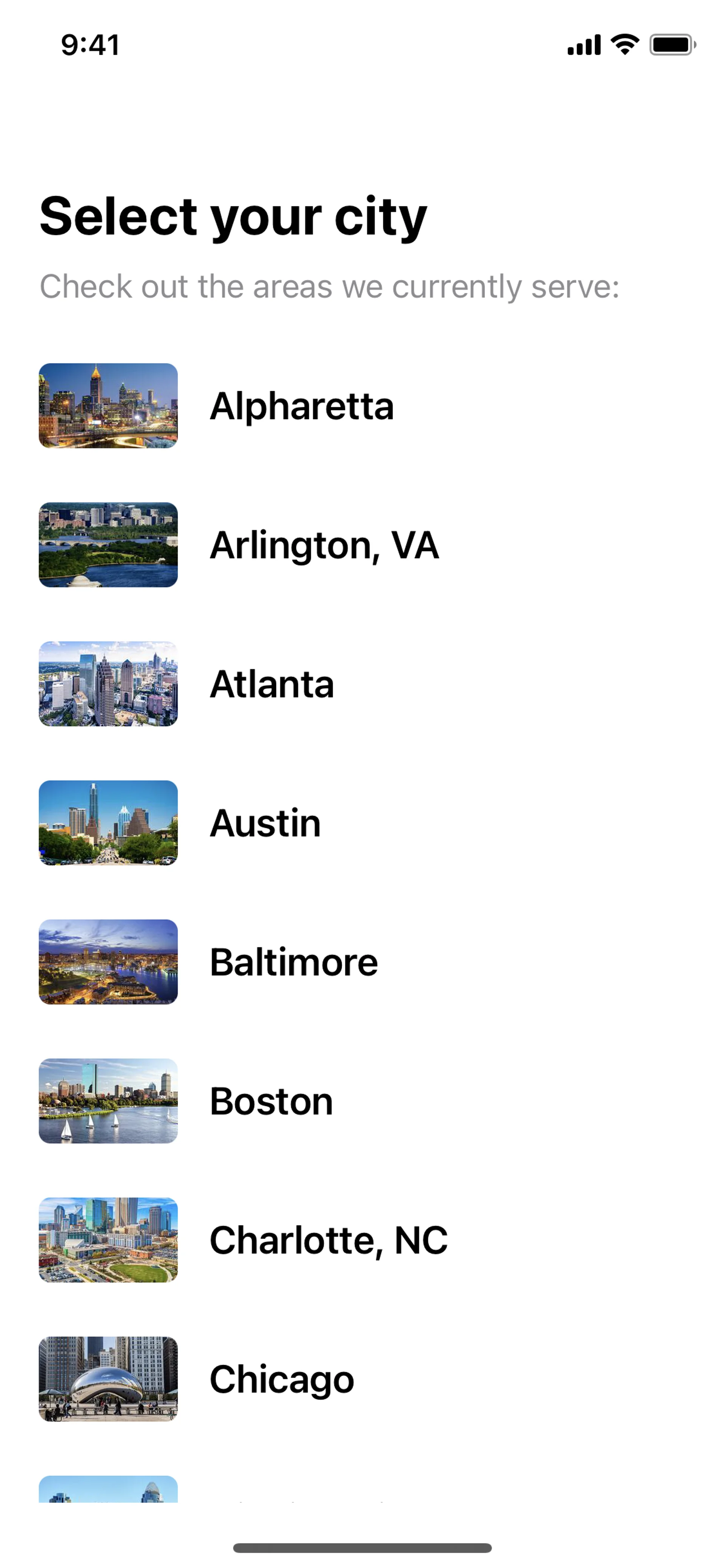724x1568 pixels.
Task: Select Alpharetta from the city list
Action: pos(301,406)
